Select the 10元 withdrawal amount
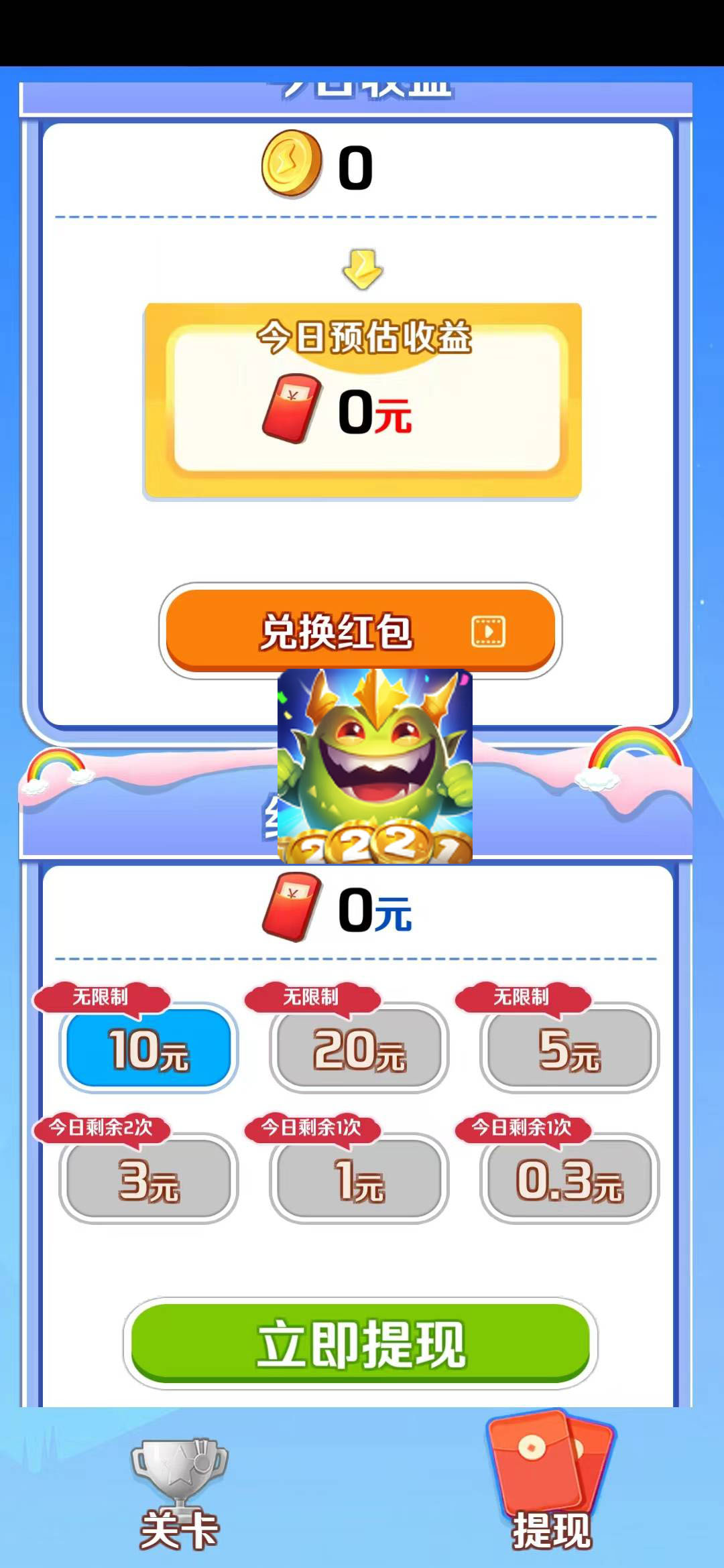 [x=148, y=1048]
